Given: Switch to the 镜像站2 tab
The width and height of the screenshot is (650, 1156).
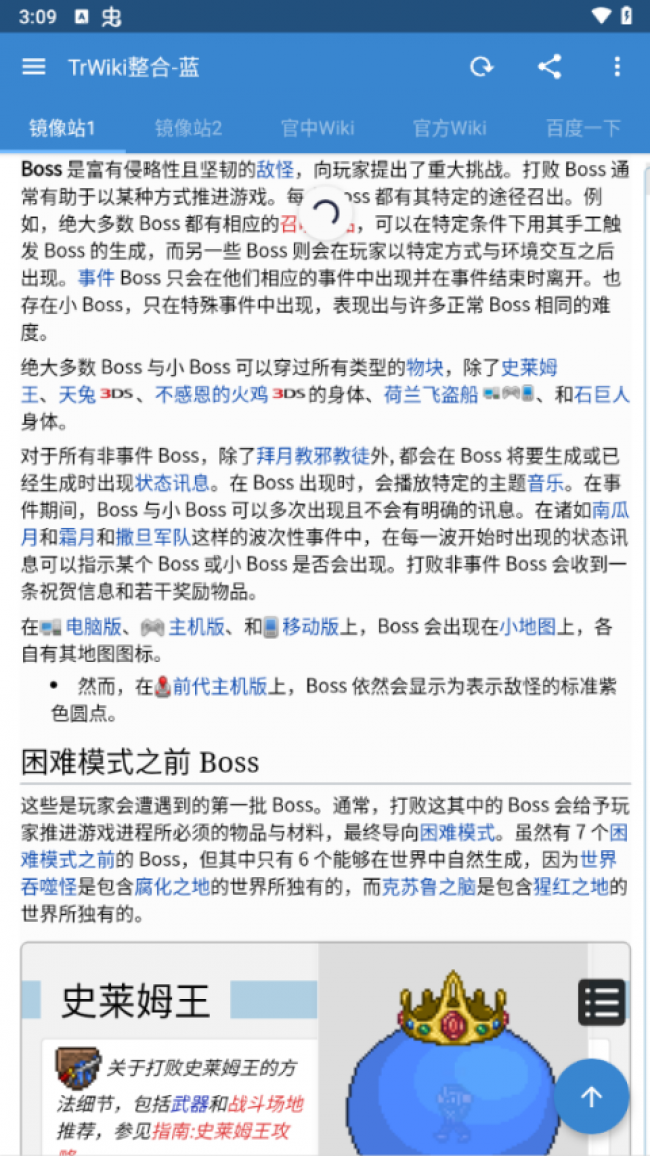Looking at the screenshot, I should pyautogui.click(x=188, y=128).
